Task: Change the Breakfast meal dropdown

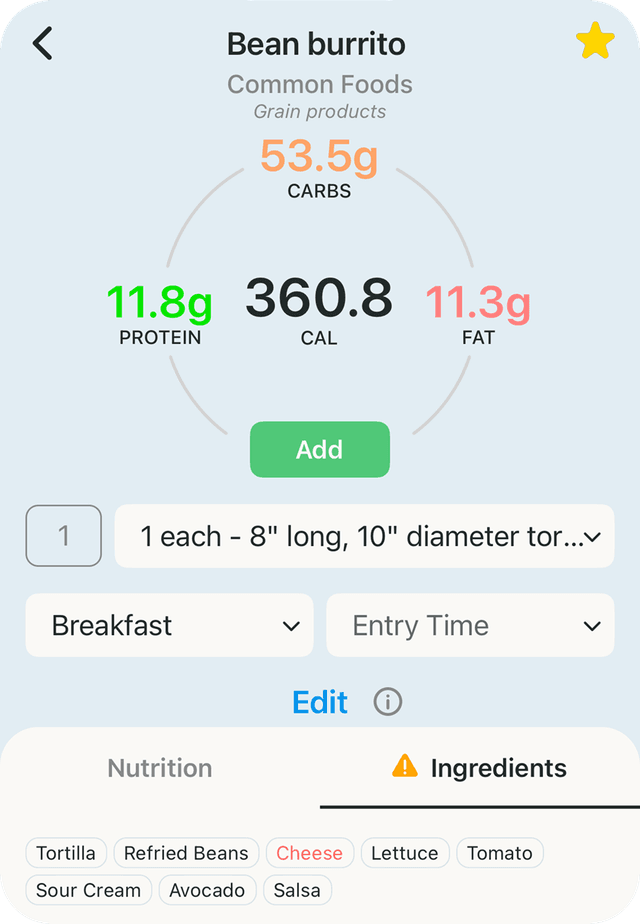Action: click(x=169, y=626)
